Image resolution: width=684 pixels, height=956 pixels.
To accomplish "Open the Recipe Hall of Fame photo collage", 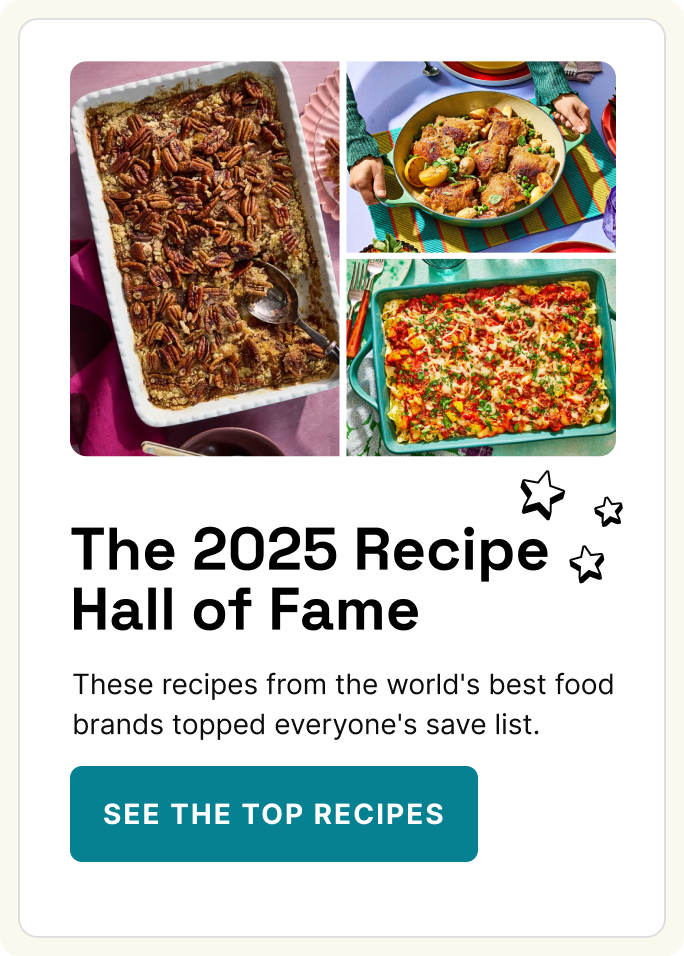I will click(x=342, y=259).
